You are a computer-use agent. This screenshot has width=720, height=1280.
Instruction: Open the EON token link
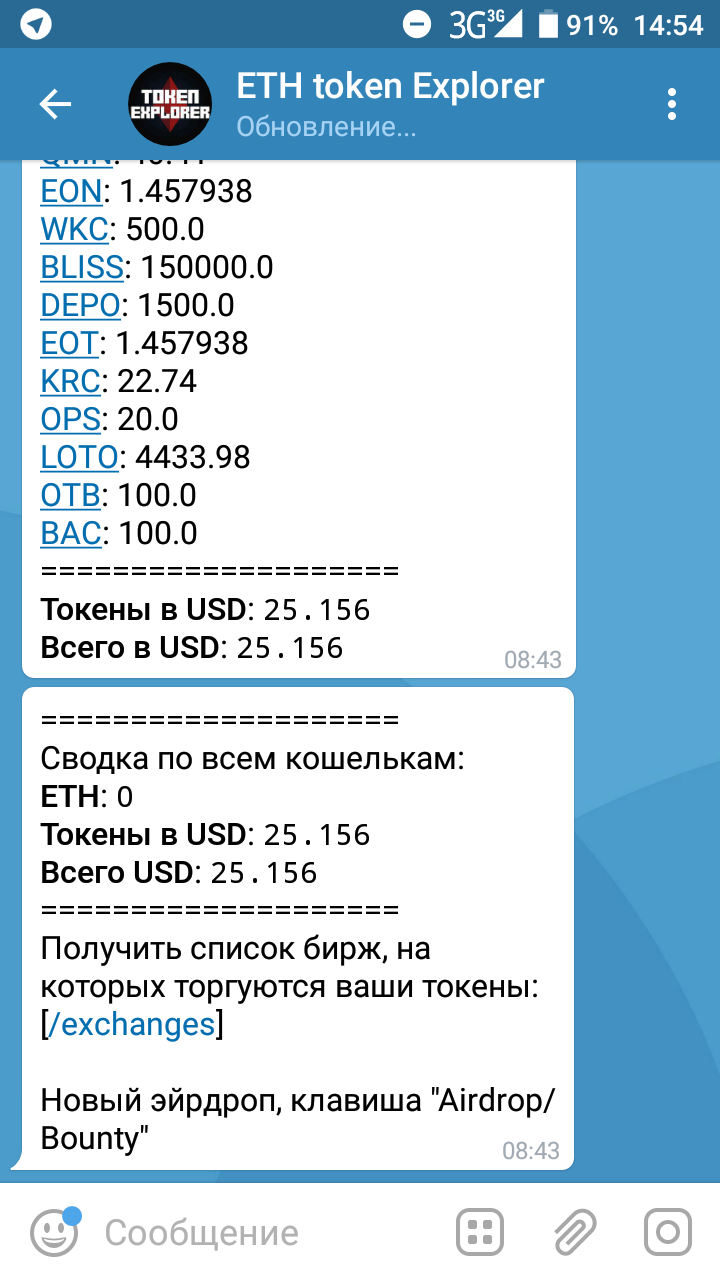(x=71, y=191)
